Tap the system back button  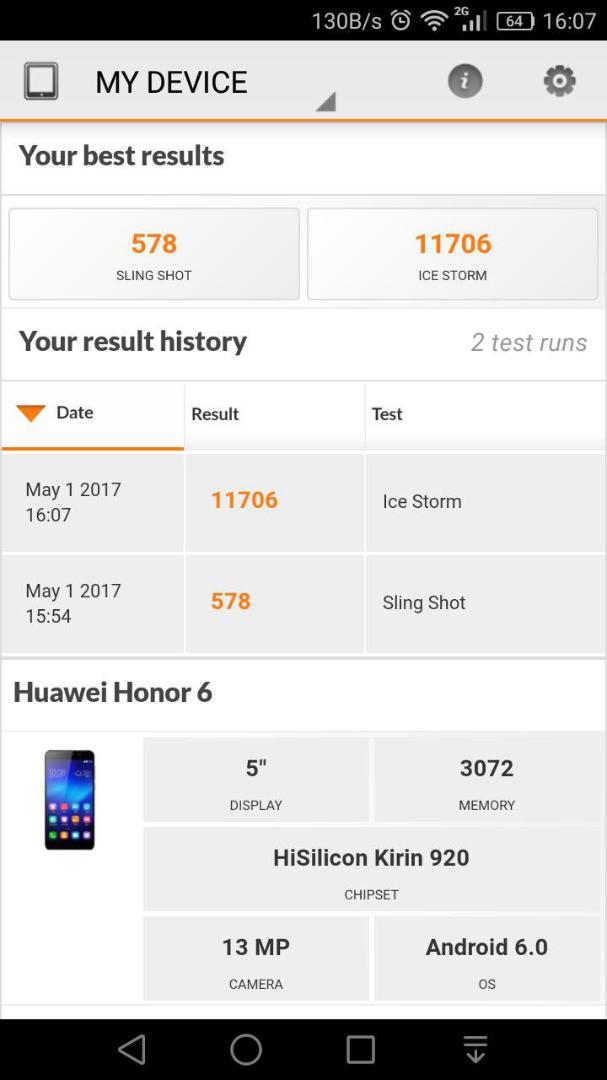coord(132,1050)
